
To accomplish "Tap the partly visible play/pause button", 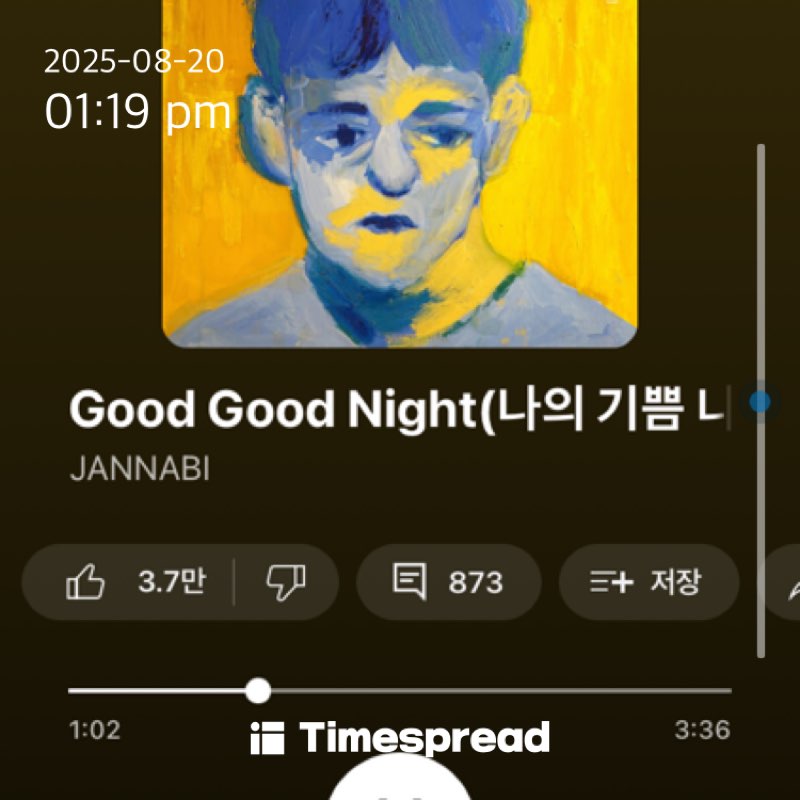I will pos(400,782).
